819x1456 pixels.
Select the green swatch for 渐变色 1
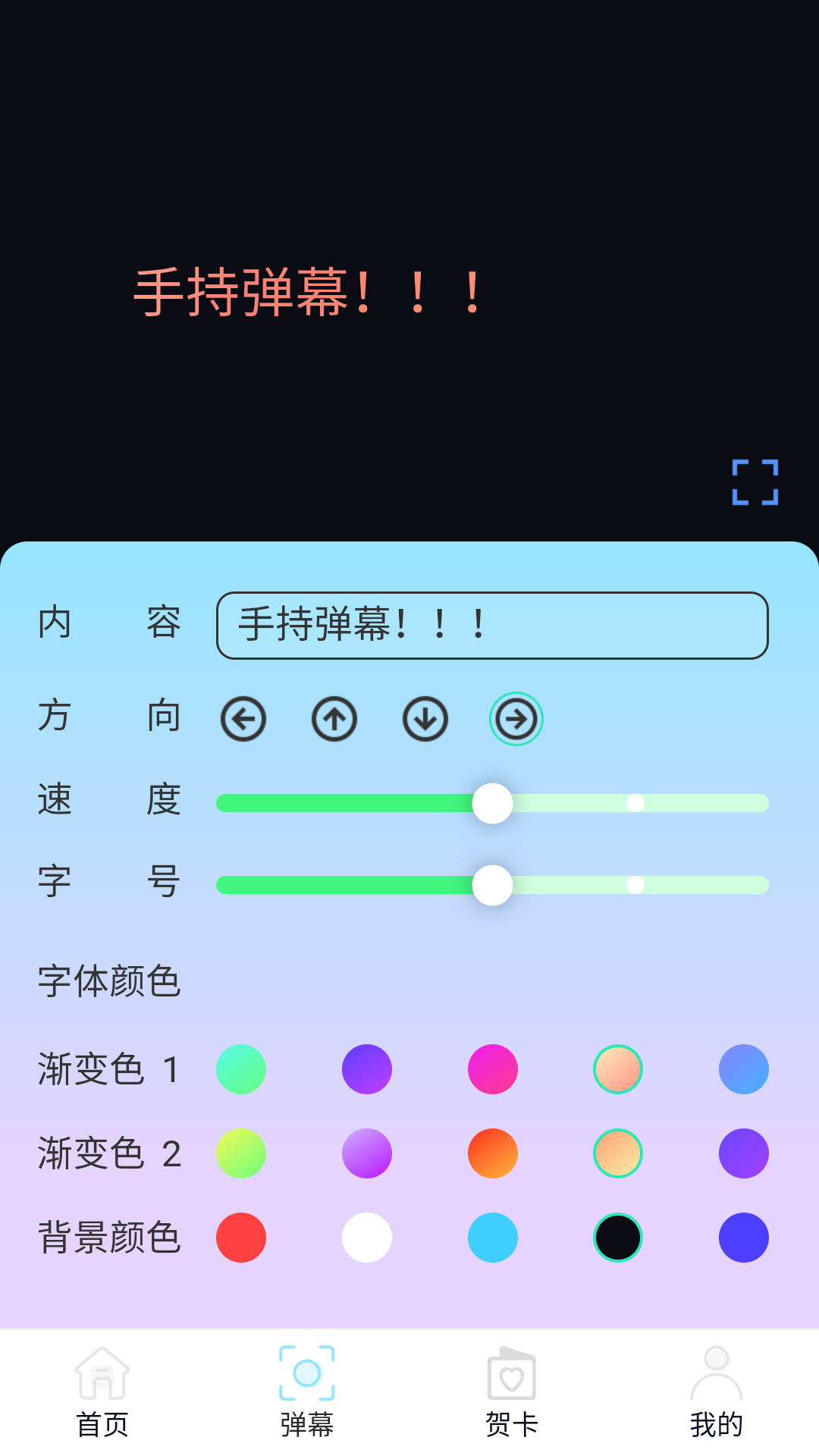point(242,1069)
